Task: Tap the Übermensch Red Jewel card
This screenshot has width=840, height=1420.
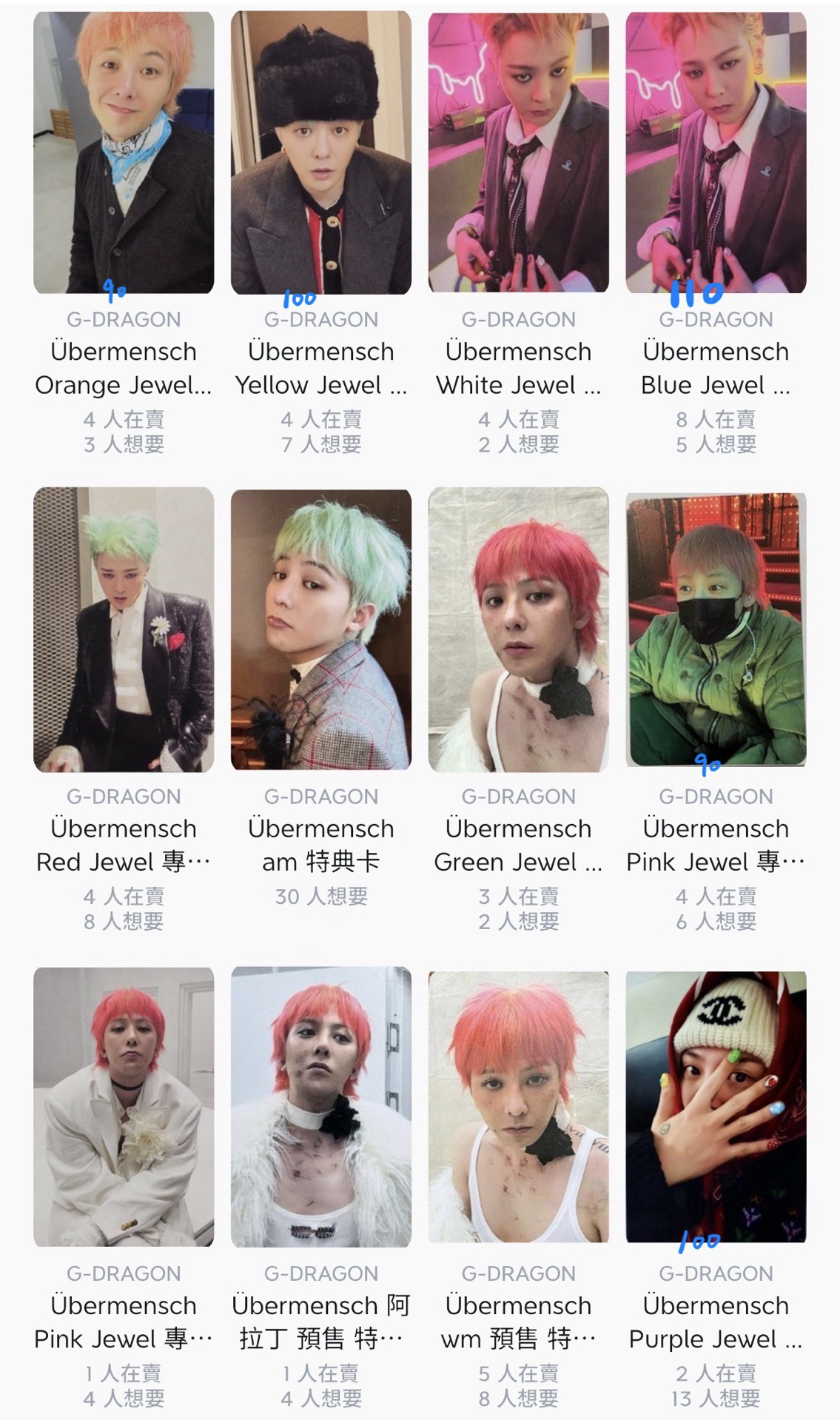Action: (124, 629)
